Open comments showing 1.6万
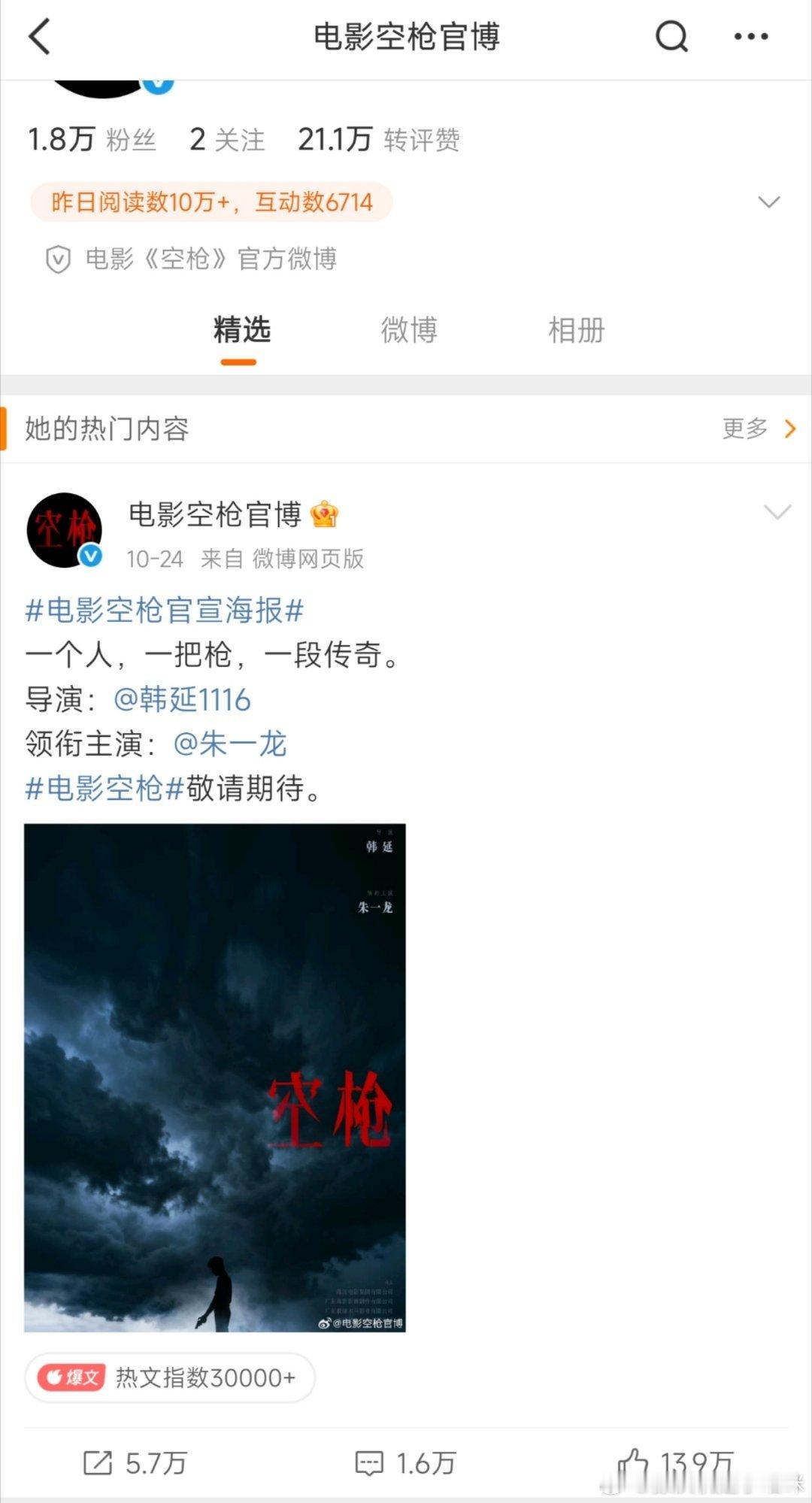The height and width of the screenshot is (1503, 812). coord(406,1463)
